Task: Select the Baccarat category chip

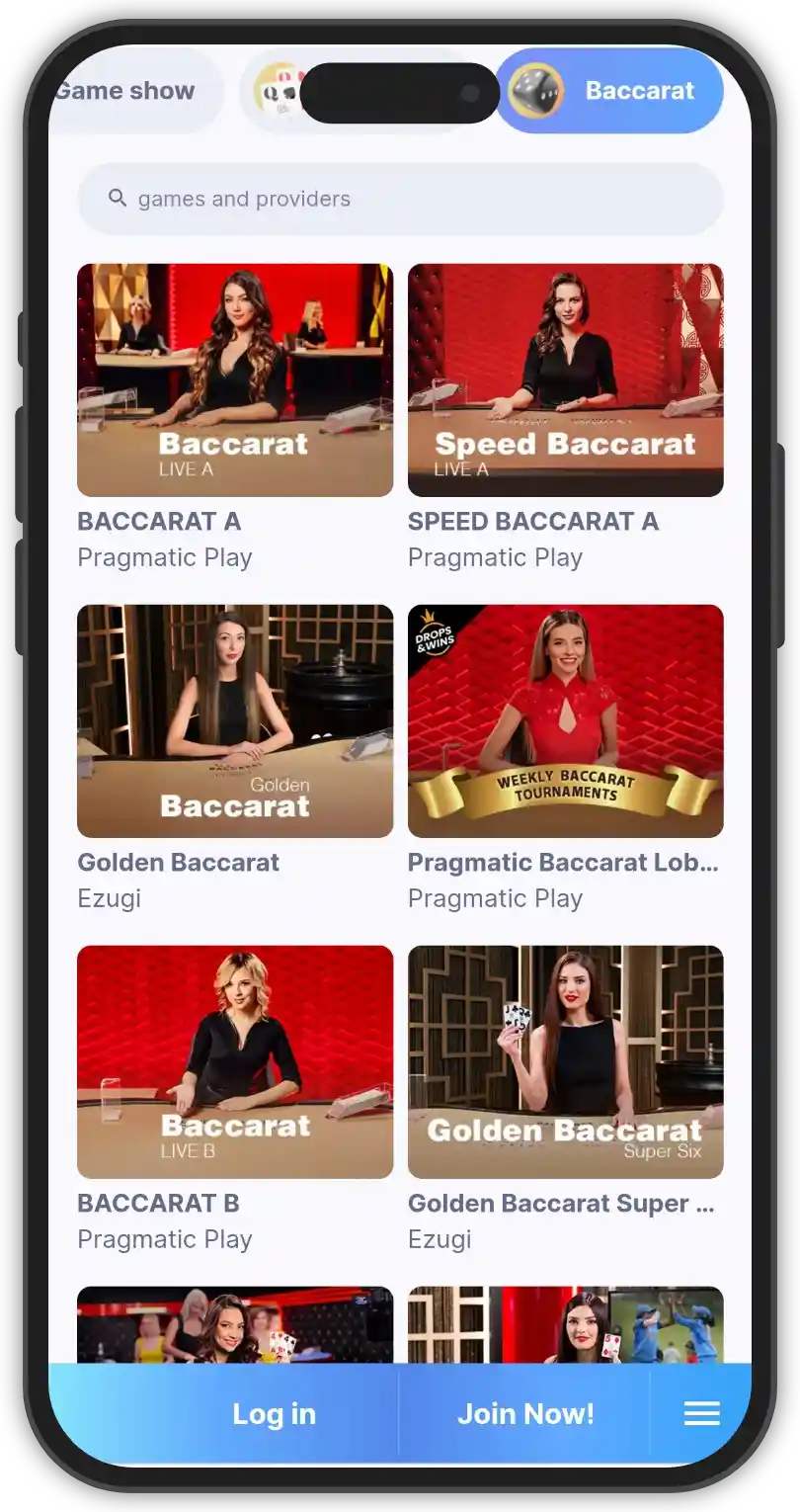Action: click(x=610, y=91)
